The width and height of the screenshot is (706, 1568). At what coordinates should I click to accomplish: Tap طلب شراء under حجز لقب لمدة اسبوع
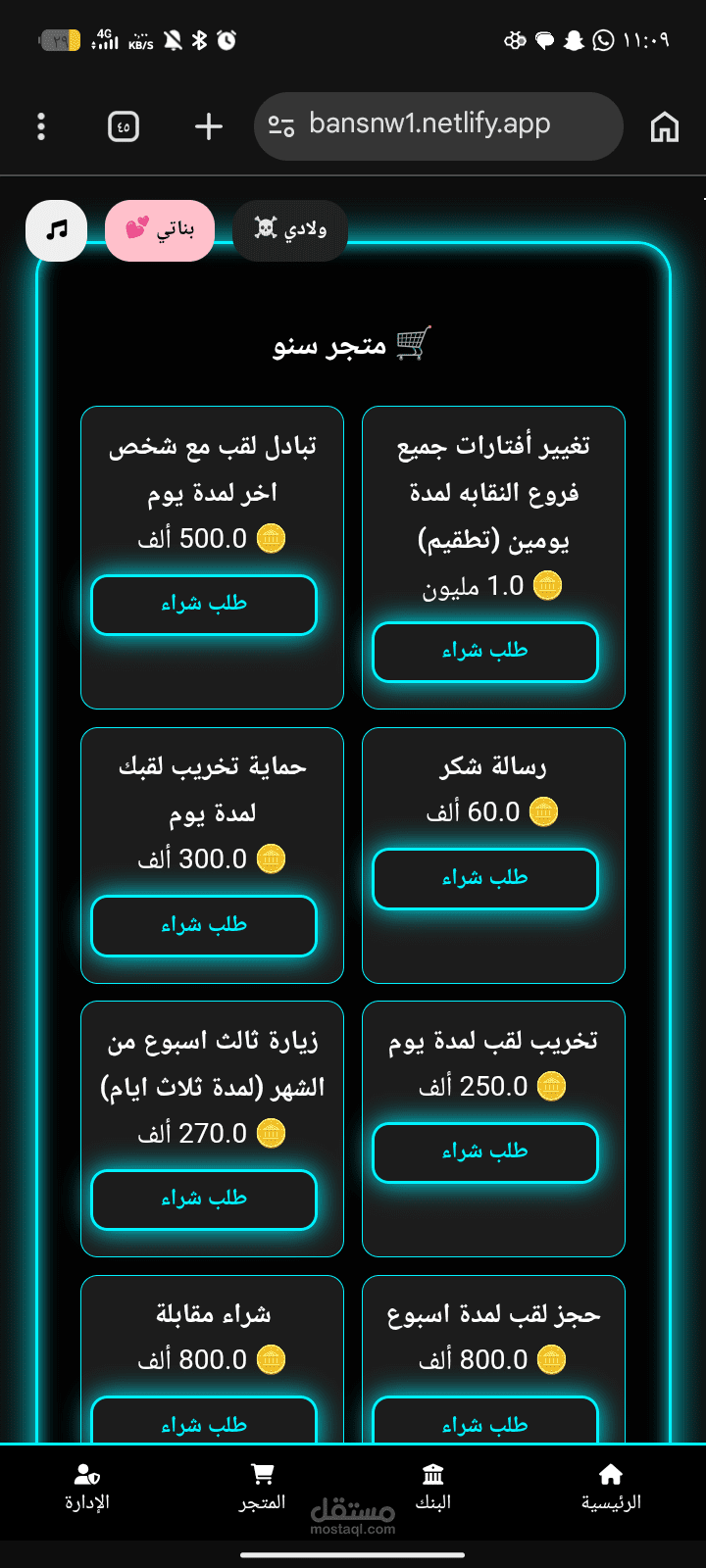coord(485,1422)
